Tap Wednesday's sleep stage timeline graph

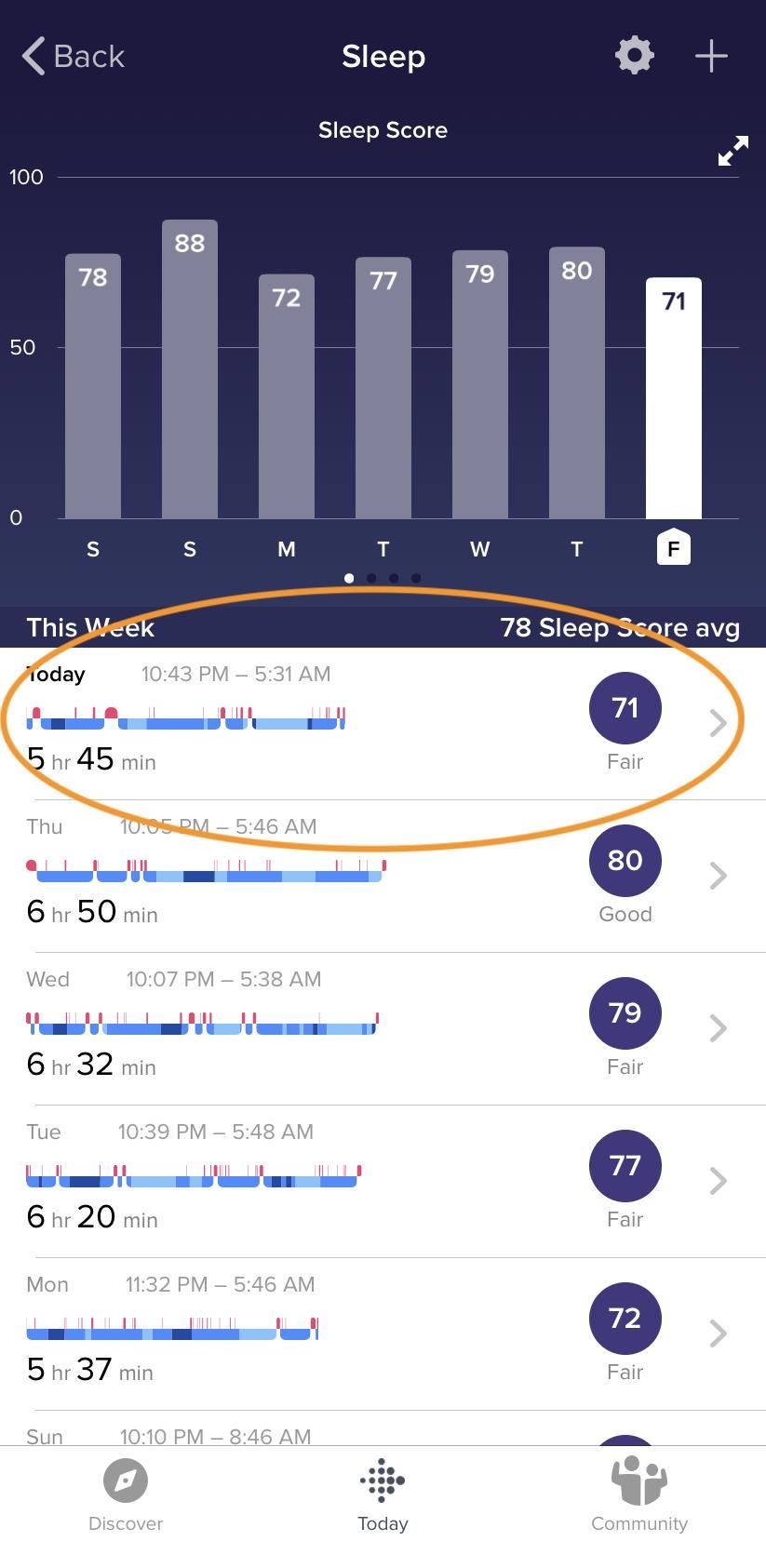(x=200, y=1024)
